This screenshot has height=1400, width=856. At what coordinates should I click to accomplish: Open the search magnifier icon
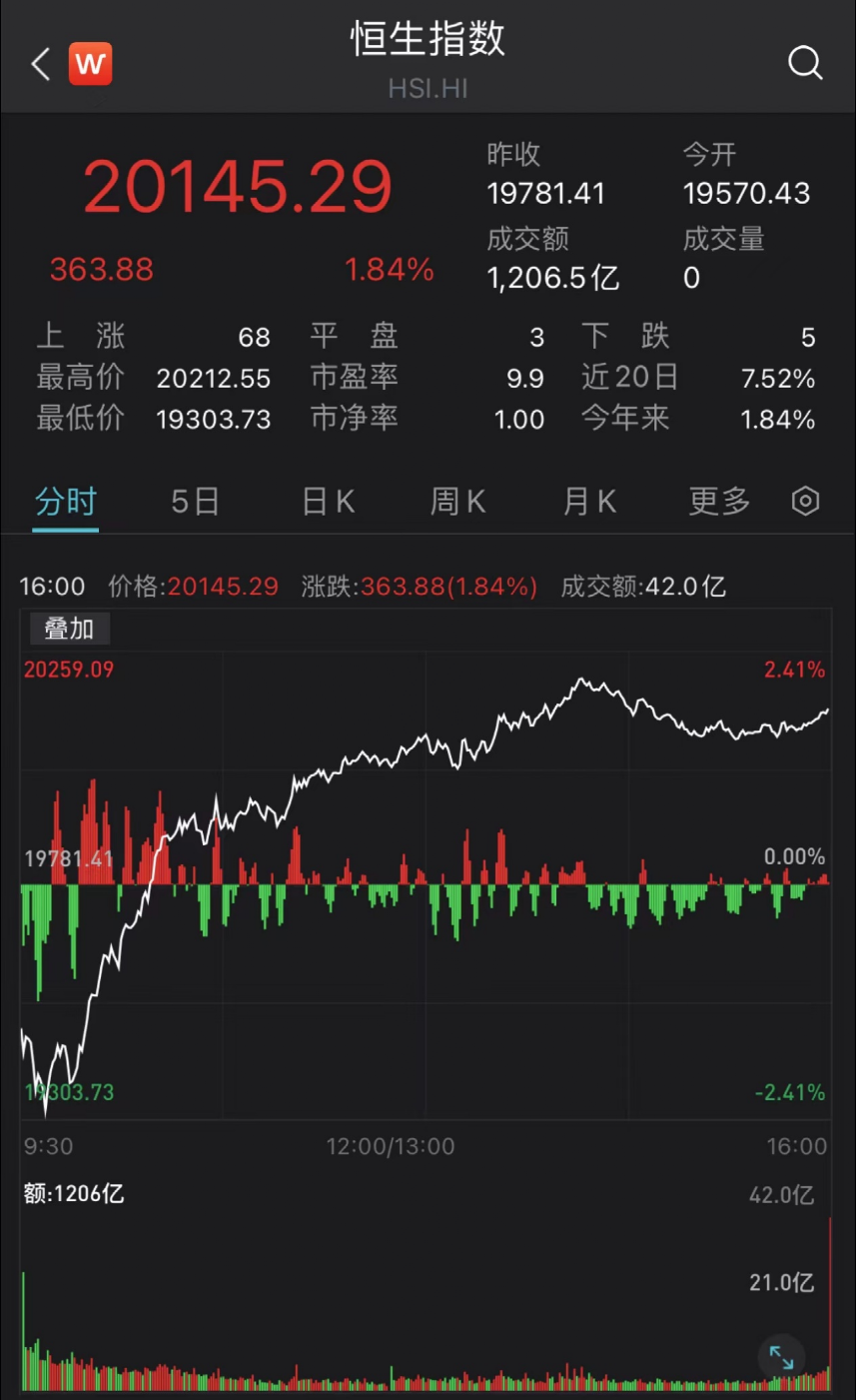click(805, 64)
